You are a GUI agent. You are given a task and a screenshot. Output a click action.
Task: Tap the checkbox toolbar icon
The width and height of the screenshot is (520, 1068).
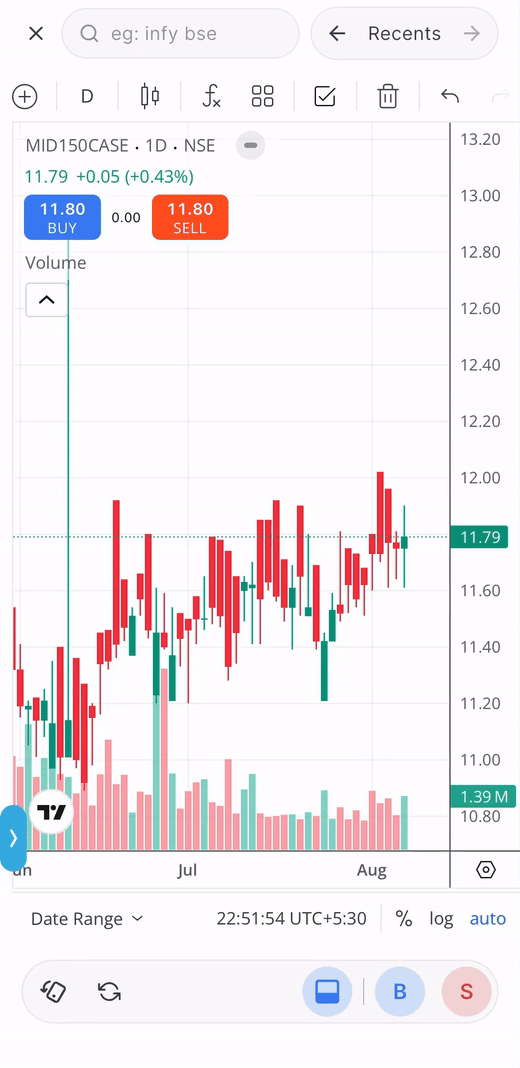[x=325, y=96]
